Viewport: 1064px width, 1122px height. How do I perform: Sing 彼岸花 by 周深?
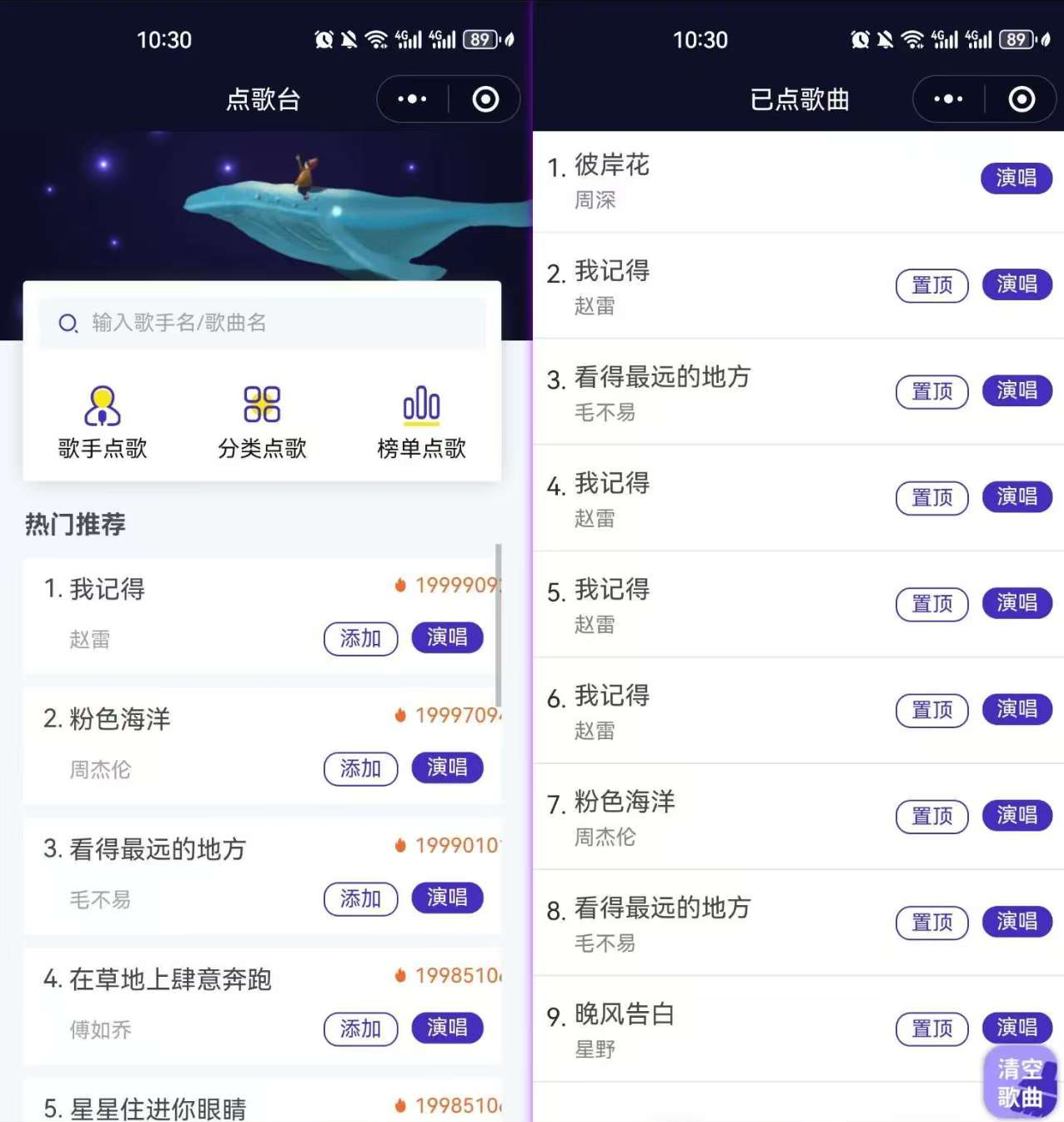(1016, 178)
